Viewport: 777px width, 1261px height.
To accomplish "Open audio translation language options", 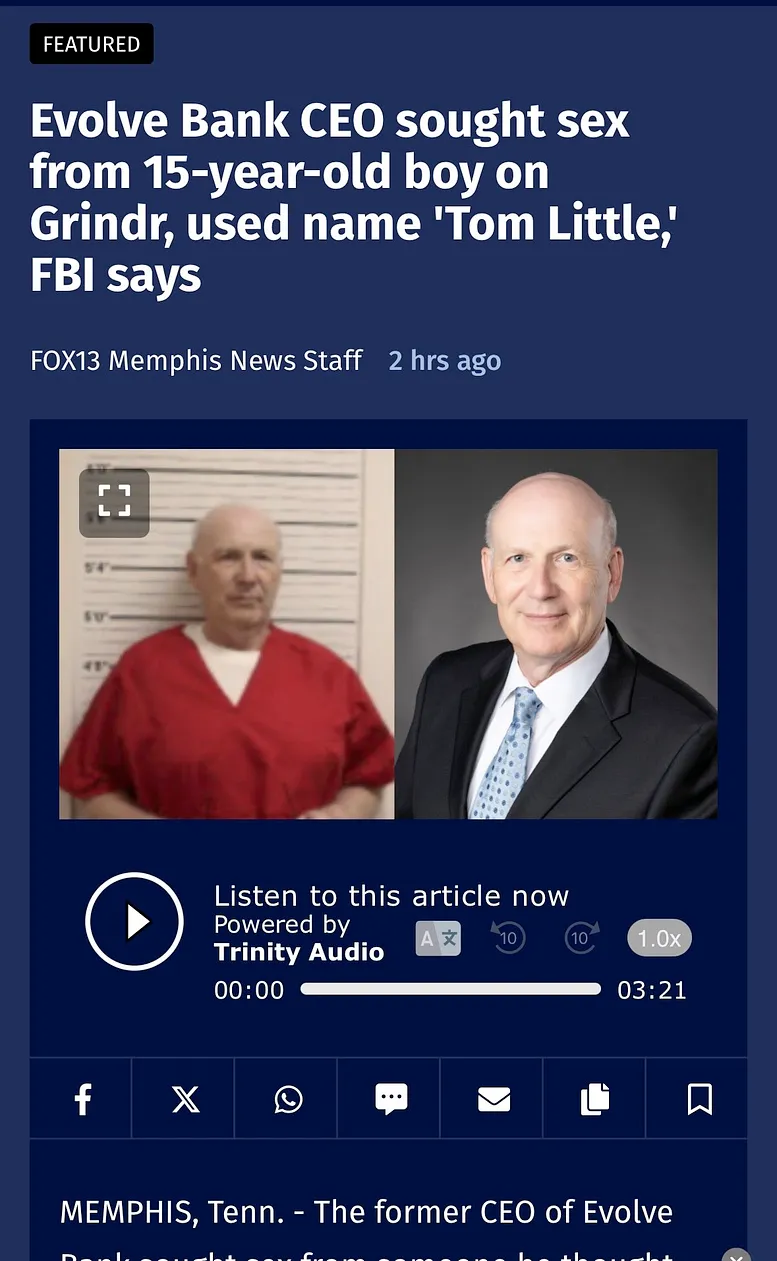I will 438,938.
